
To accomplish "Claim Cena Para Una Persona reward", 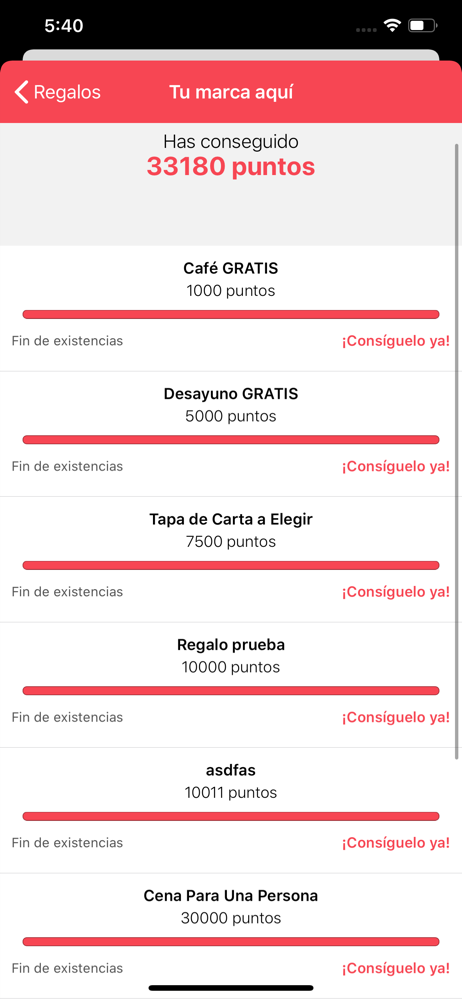I will [x=396, y=969].
